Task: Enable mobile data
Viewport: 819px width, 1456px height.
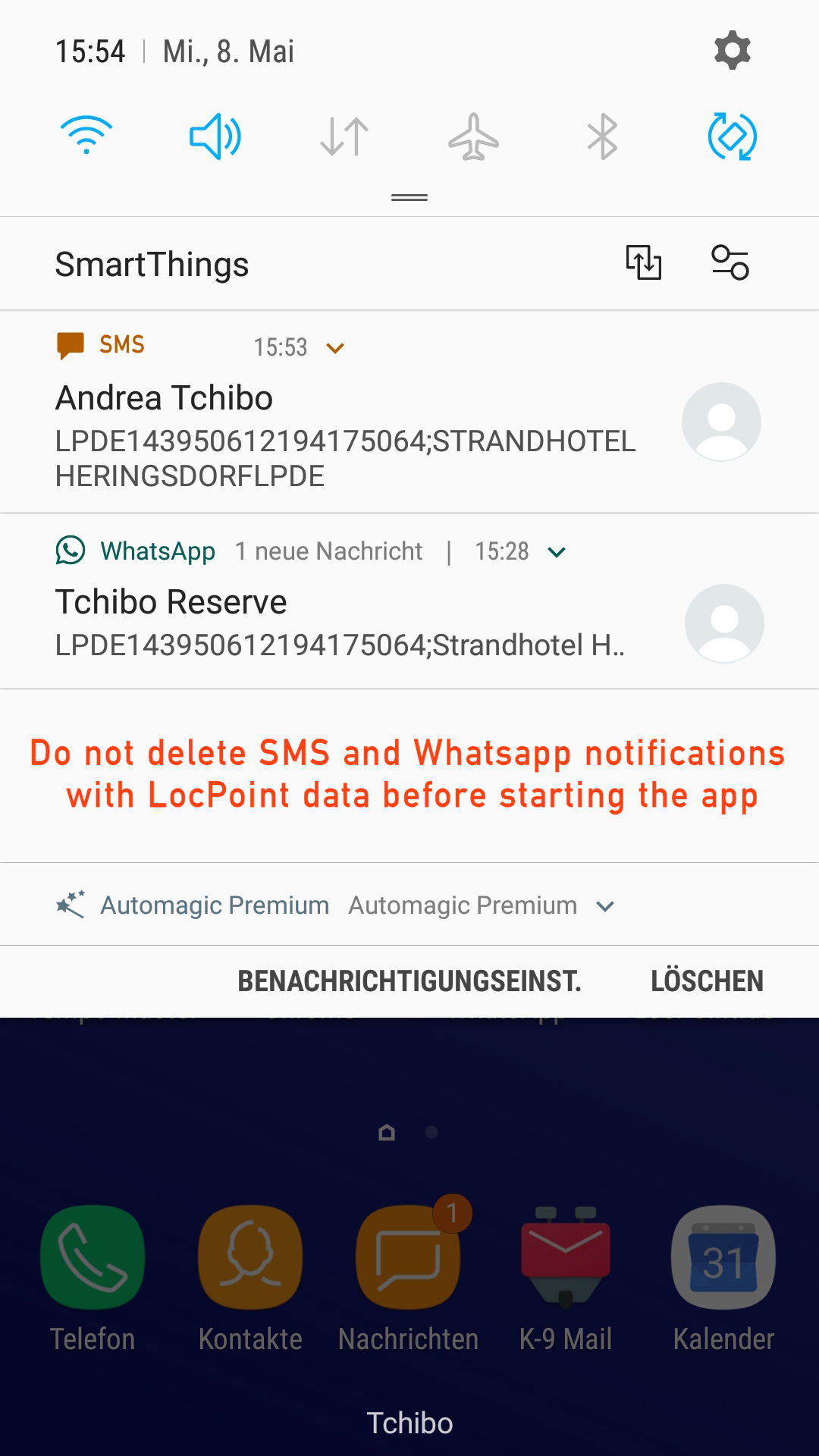Action: coord(344,137)
